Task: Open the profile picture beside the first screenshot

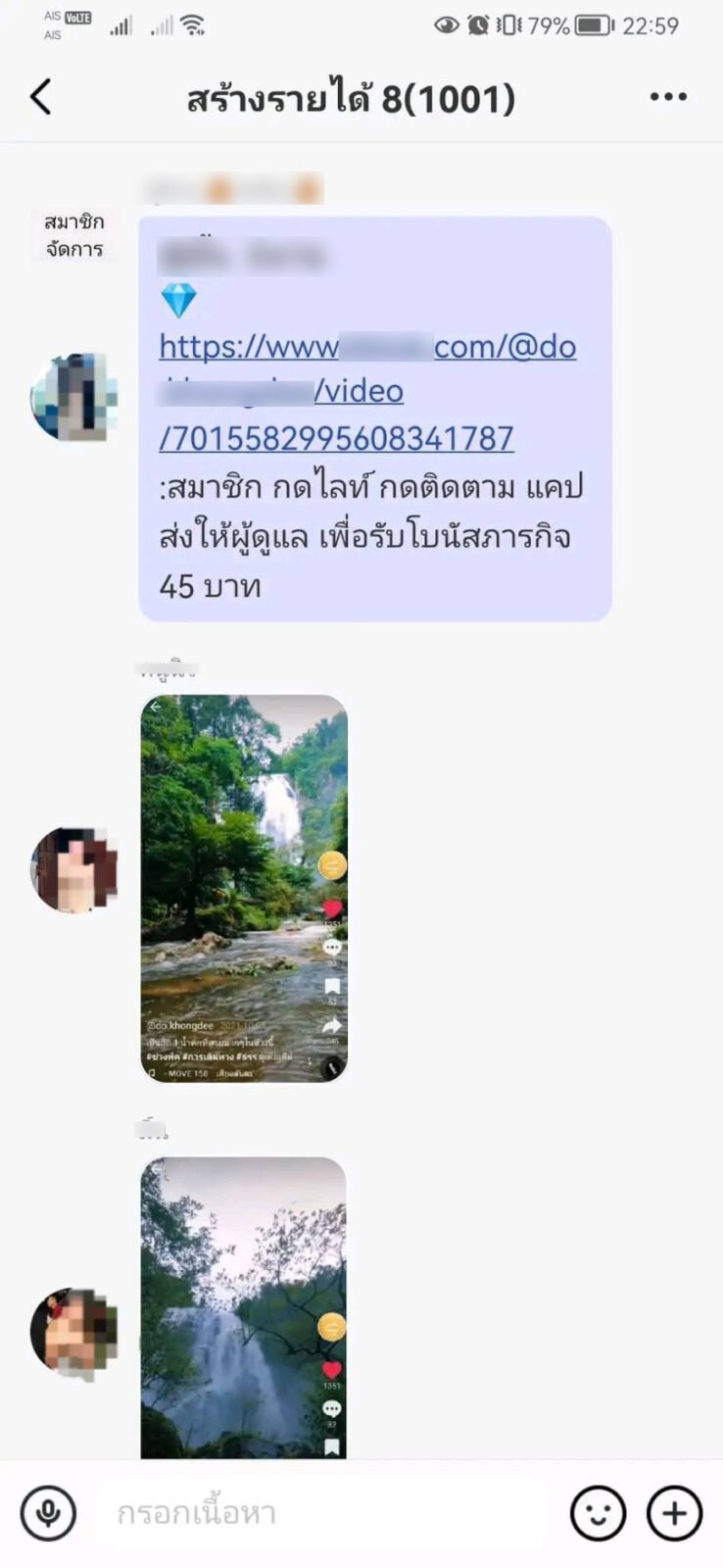Action: click(x=74, y=869)
